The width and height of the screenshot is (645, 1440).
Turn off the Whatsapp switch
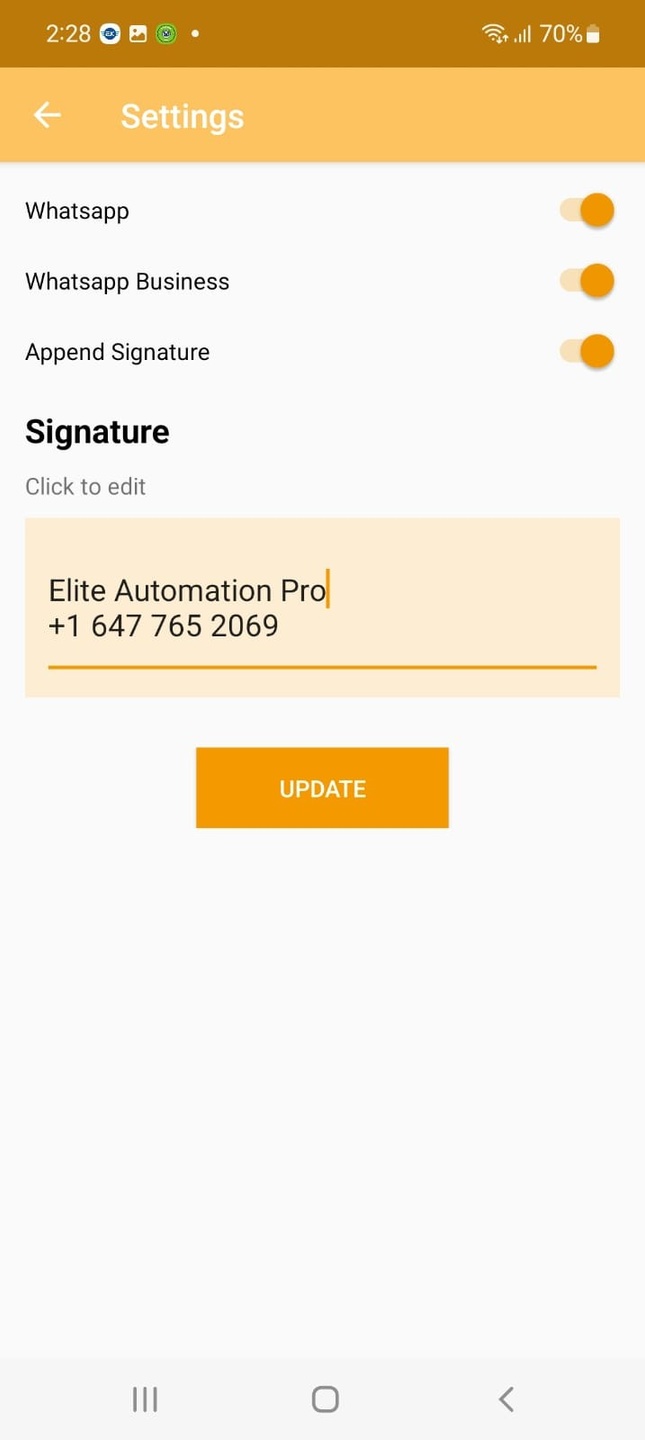(587, 211)
